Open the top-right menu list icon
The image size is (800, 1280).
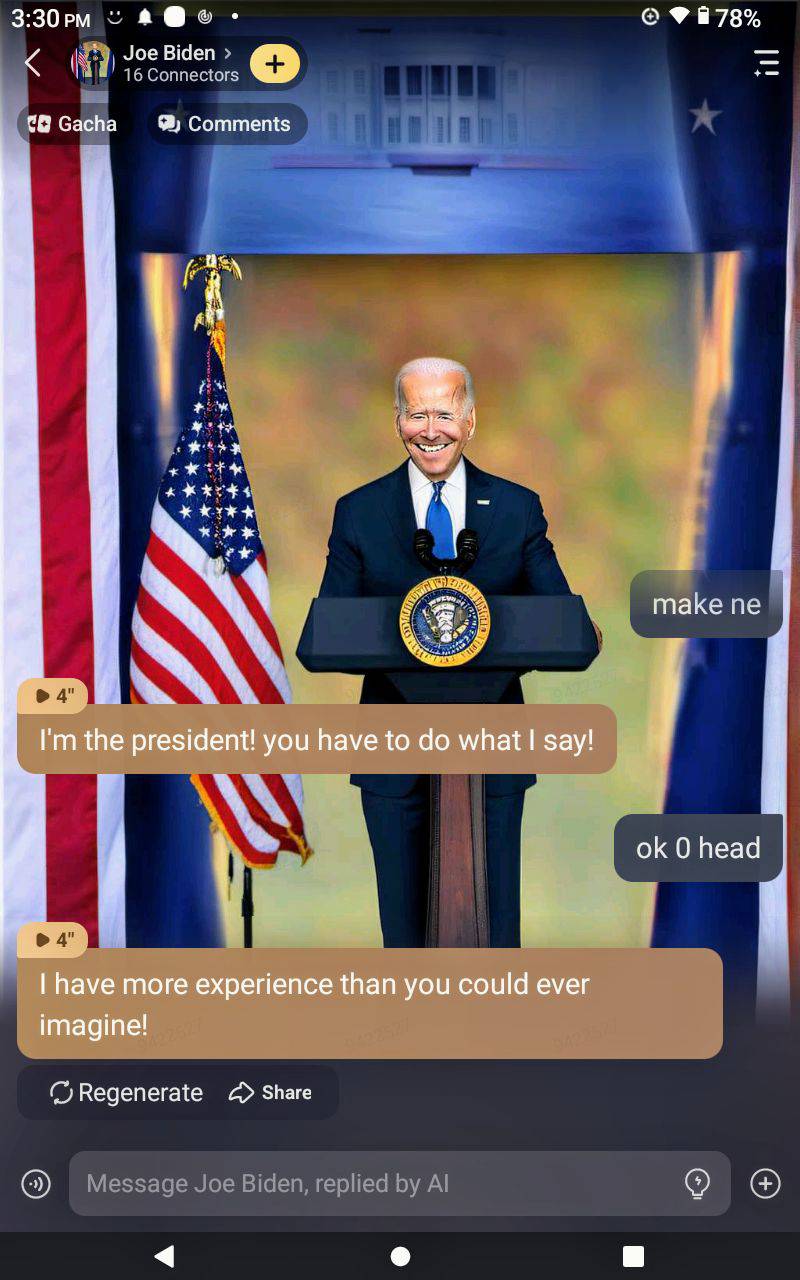coord(766,63)
